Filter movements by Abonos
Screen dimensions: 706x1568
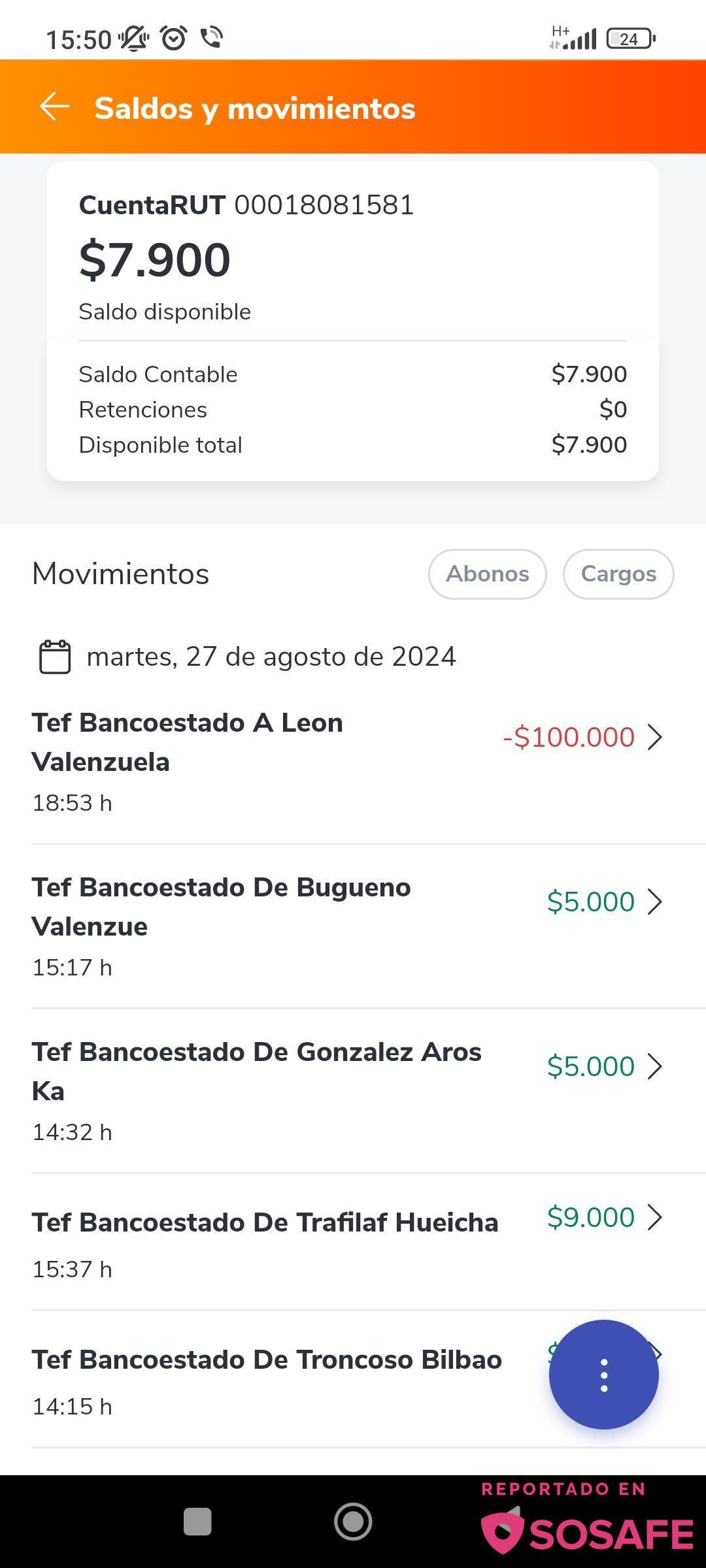[487, 574]
